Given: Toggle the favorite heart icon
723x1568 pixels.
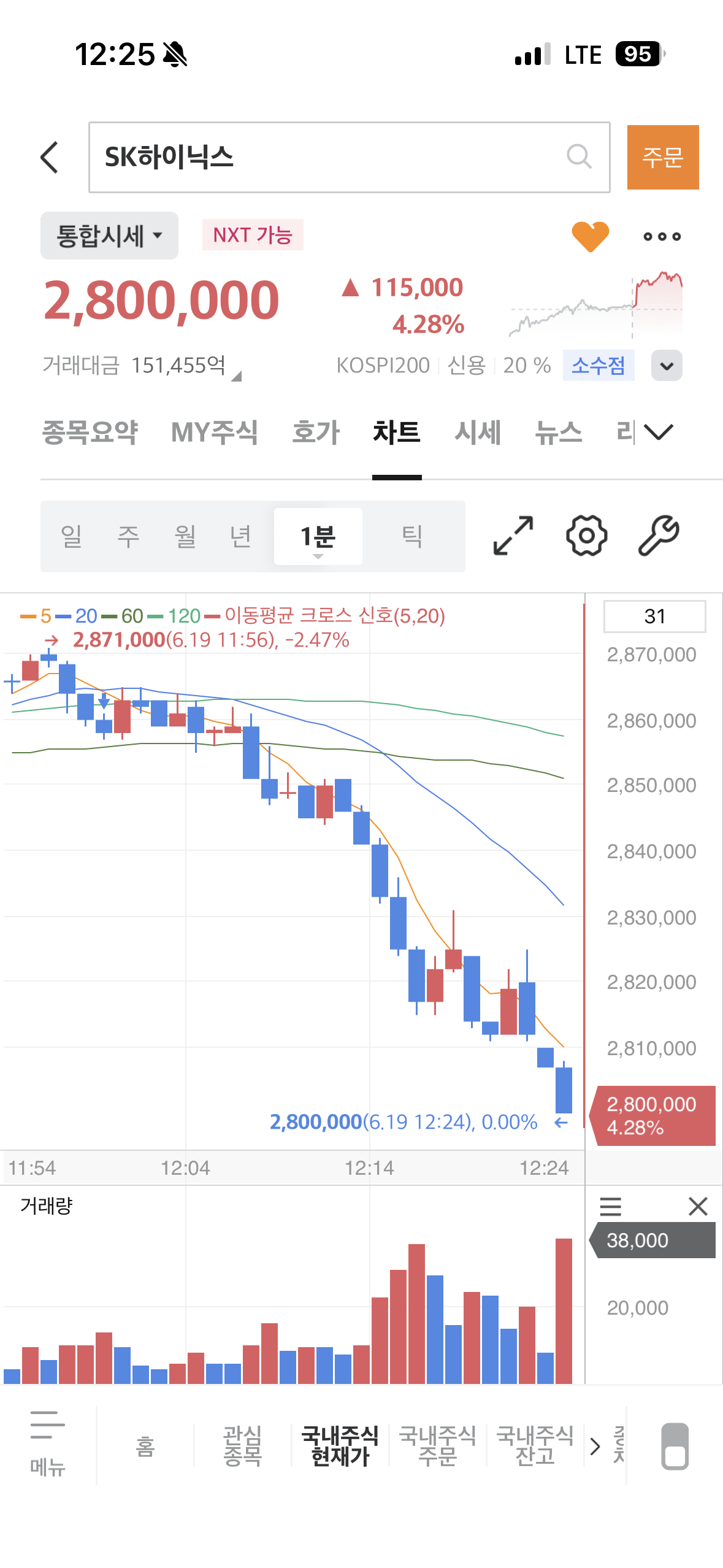Looking at the screenshot, I should click(x=590, y=236).
